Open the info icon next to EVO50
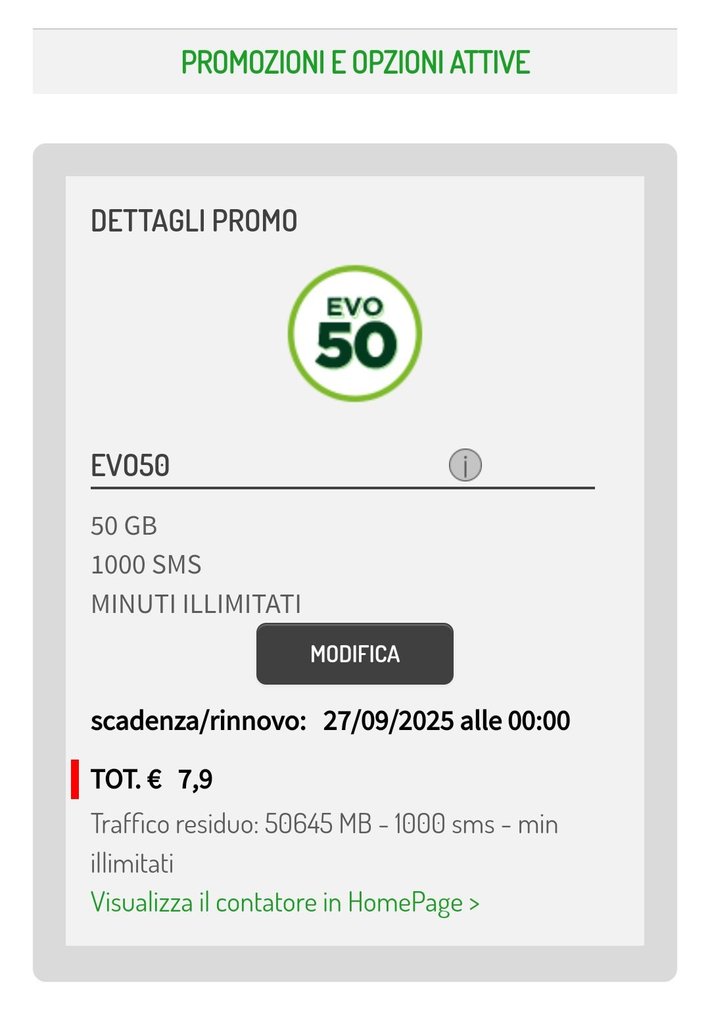 465,466
